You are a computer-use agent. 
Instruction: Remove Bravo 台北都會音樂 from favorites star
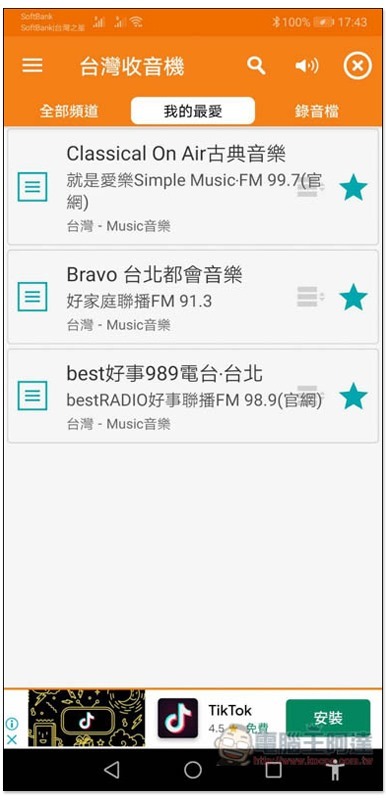pyautogui.click(x=353, y=297)
